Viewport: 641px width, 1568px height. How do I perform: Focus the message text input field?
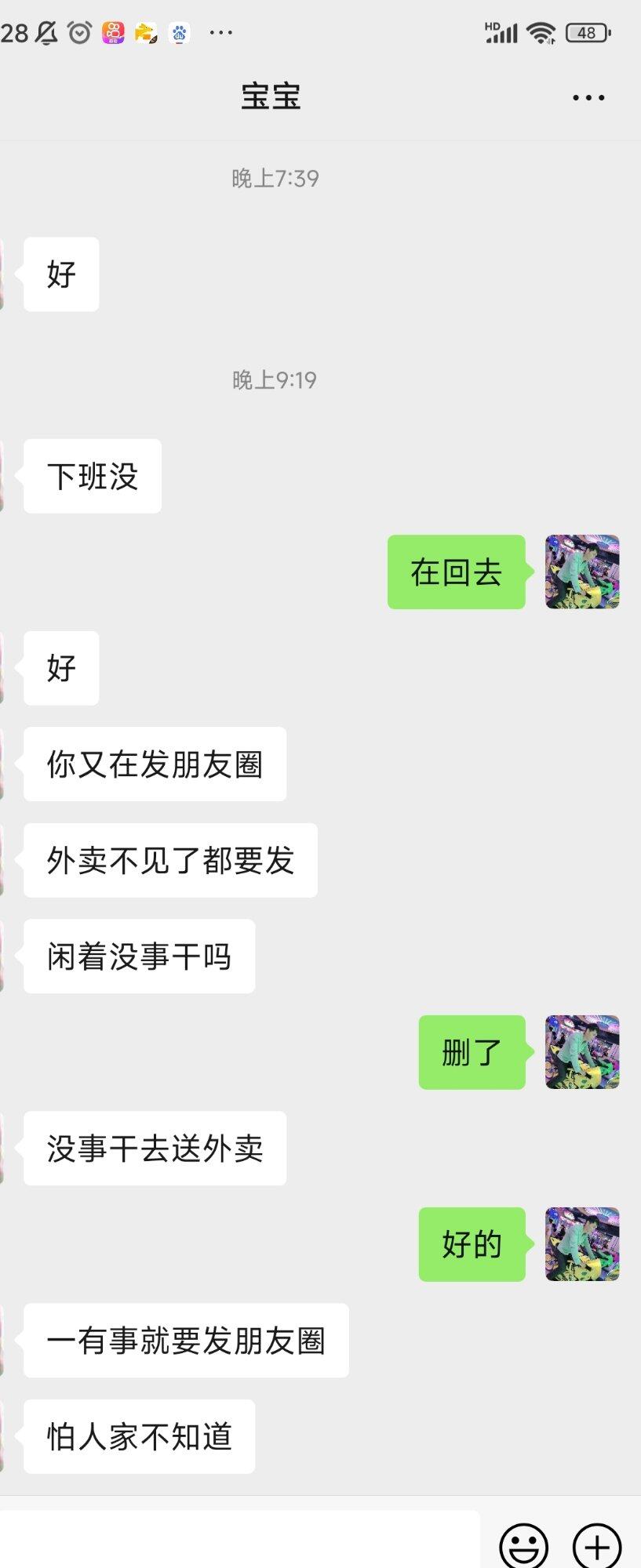[x=239, y=1541]
